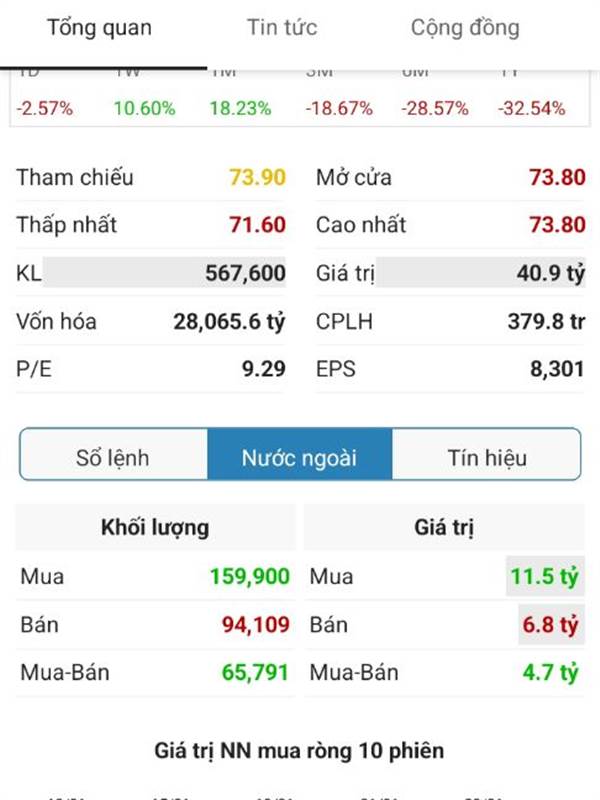Select the Nước ngoài segment
600x800 pixels.
(x=299, y=458)
